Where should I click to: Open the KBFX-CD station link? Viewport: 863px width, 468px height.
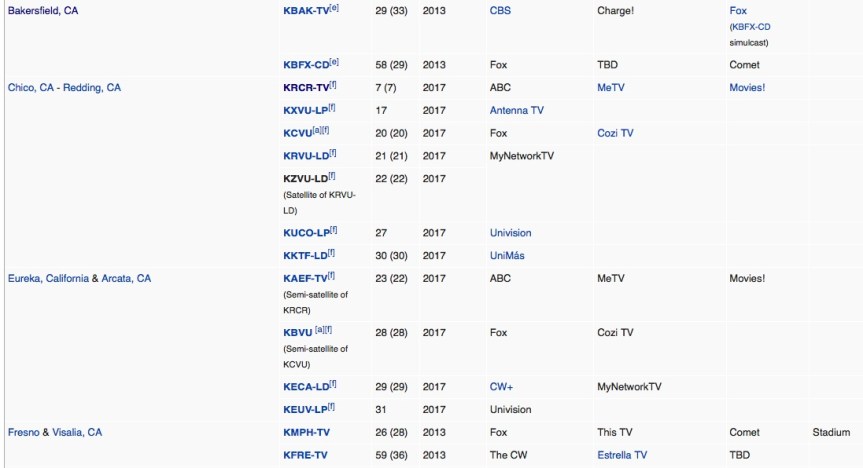[307, 65]
